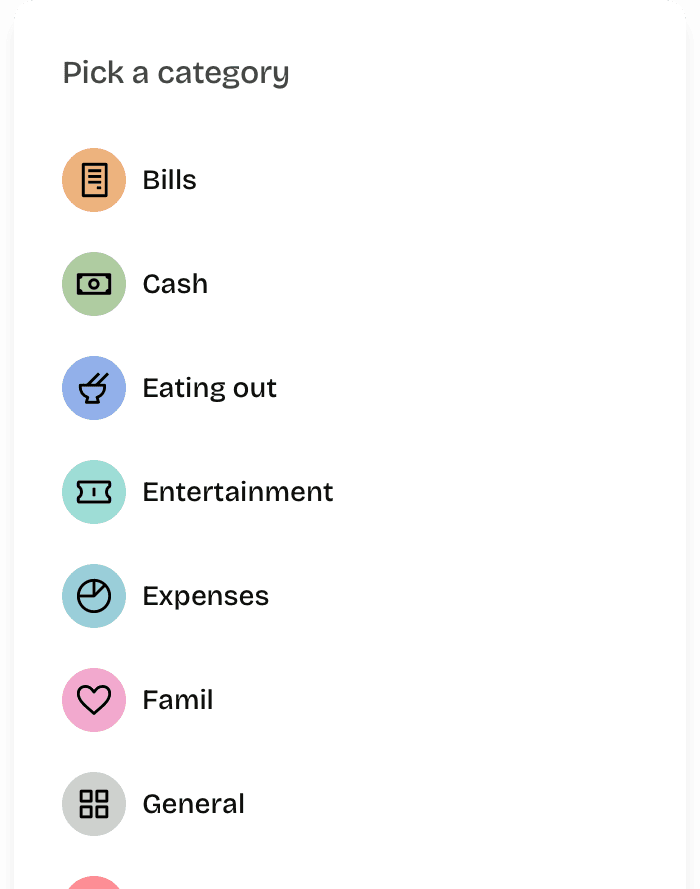Tap the Famil category row

click(178, 700)
